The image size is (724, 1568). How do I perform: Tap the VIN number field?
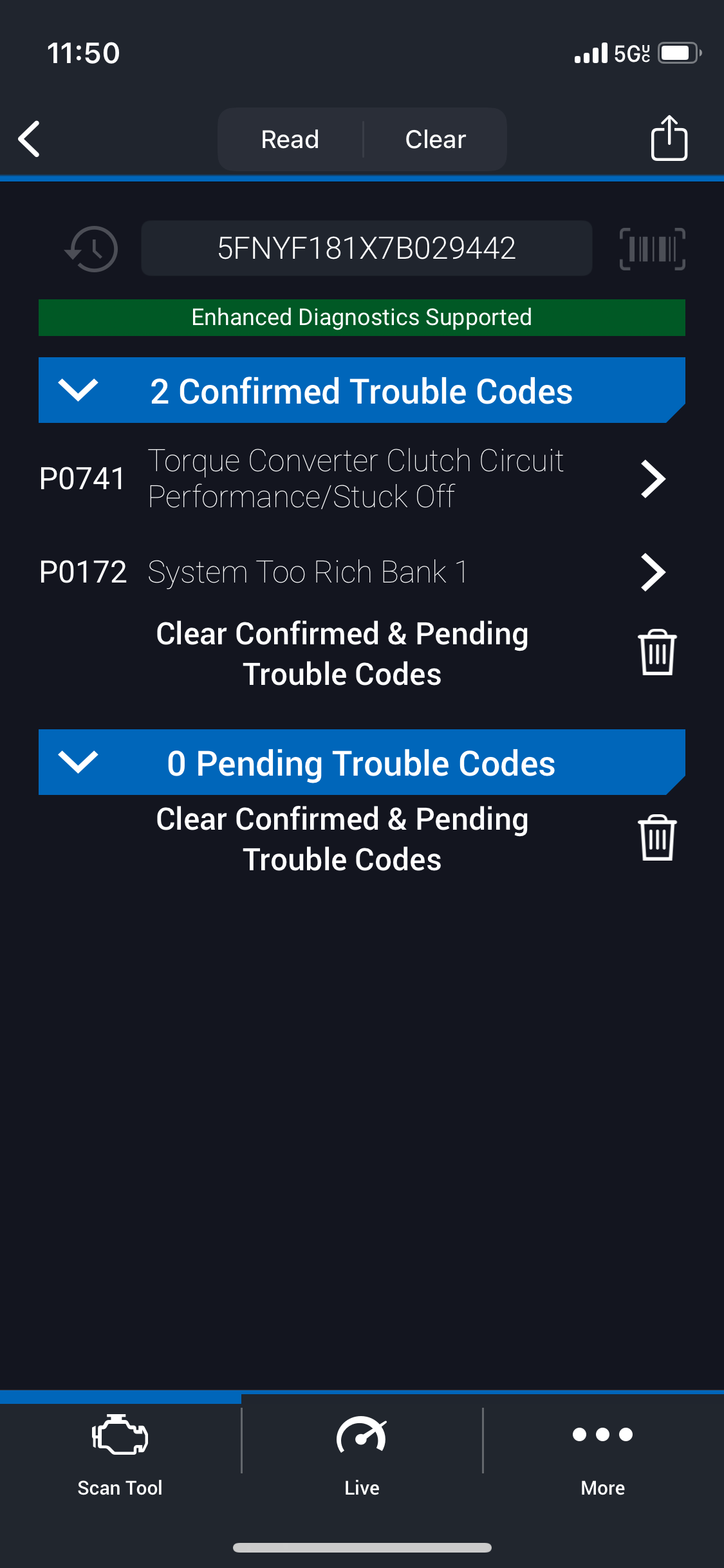click(366, 248)
